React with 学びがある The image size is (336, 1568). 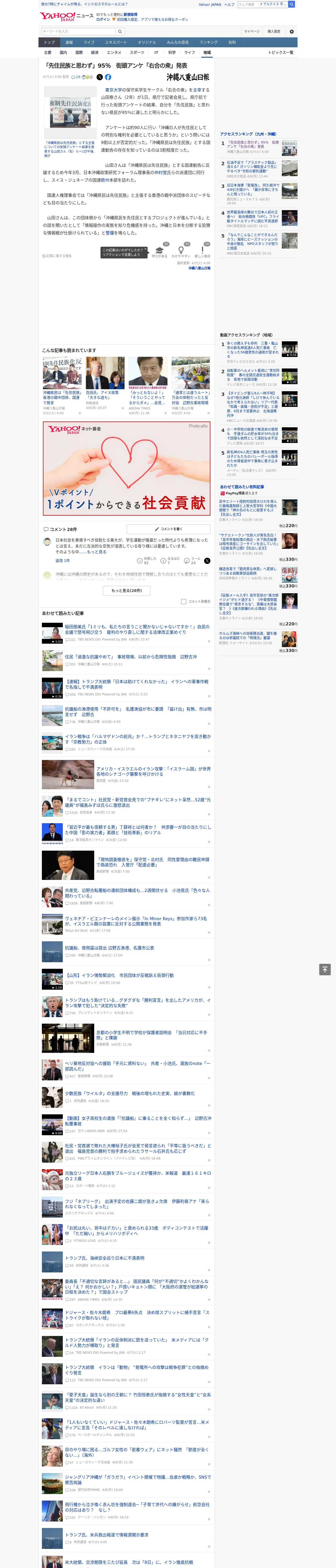tap(159, 252)
